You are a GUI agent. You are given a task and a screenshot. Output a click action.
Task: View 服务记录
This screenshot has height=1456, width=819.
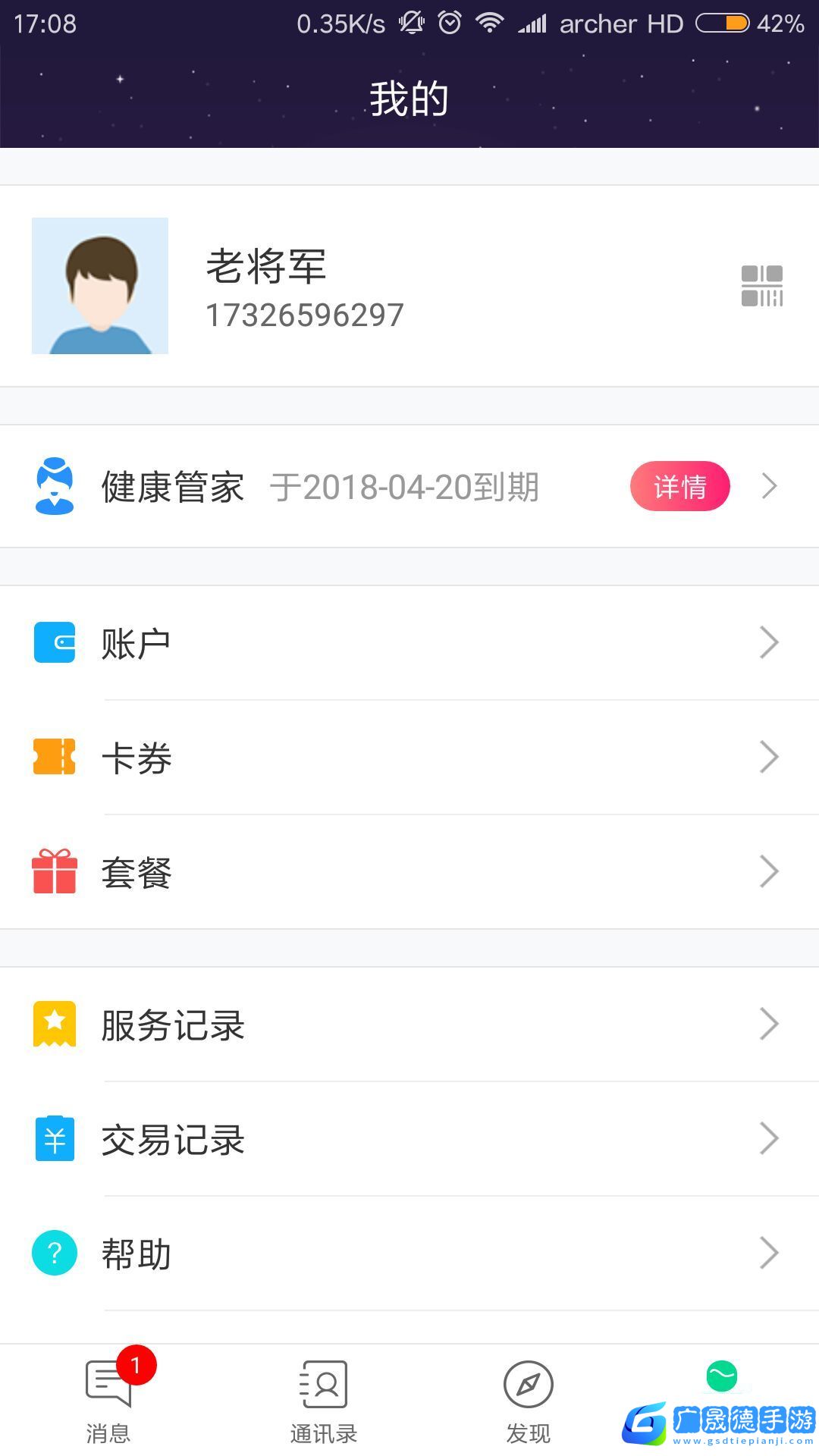[409, 1025]
